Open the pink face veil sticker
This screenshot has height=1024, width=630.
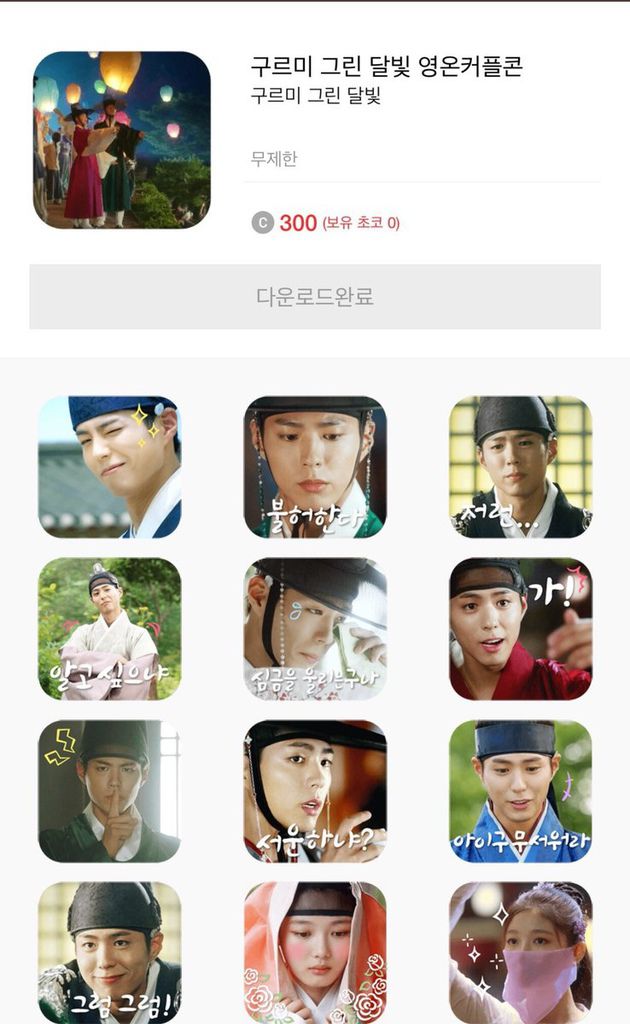click(x=520, y=951)
